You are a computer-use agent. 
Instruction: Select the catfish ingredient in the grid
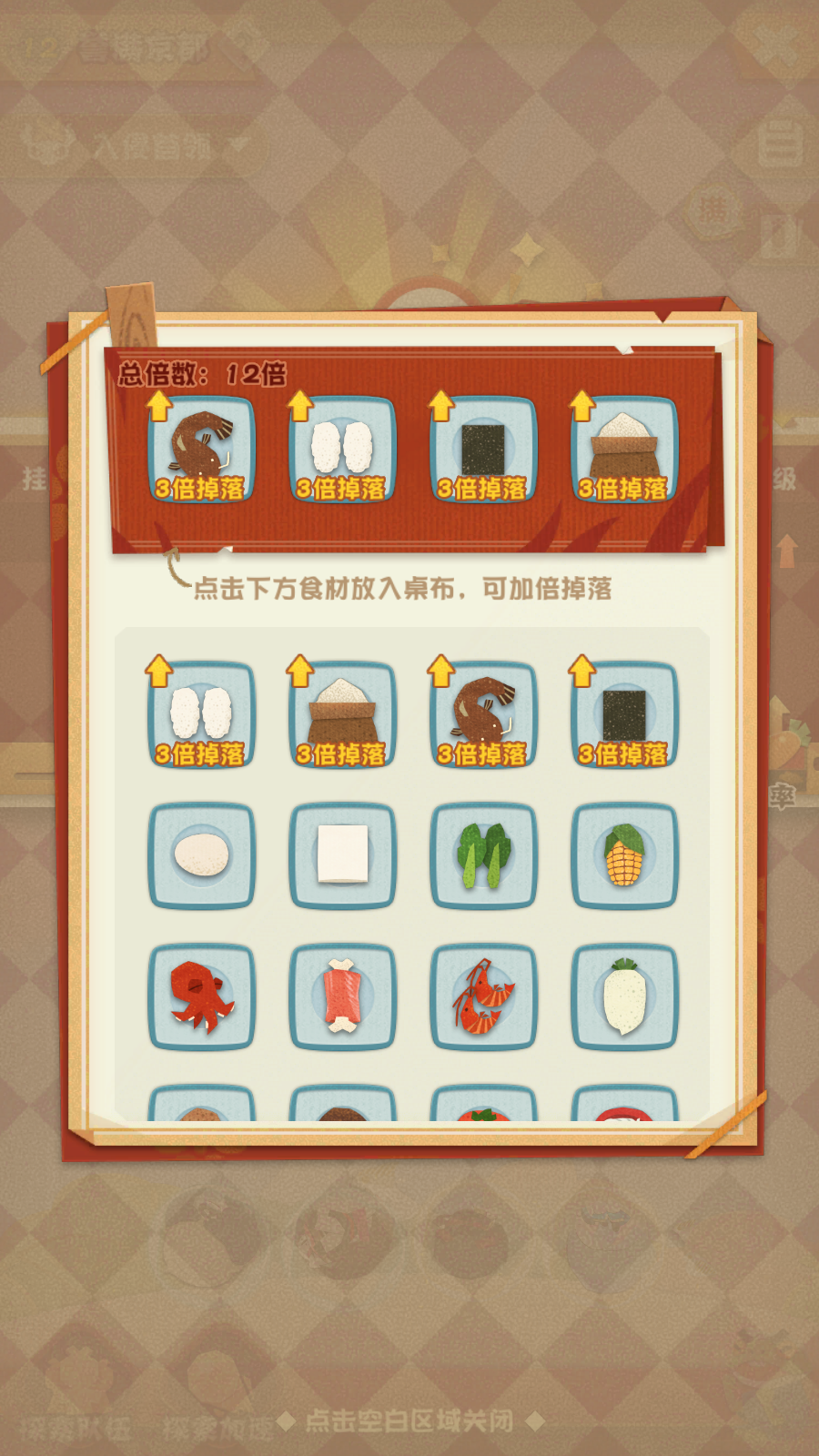click(x=483, y=714)
